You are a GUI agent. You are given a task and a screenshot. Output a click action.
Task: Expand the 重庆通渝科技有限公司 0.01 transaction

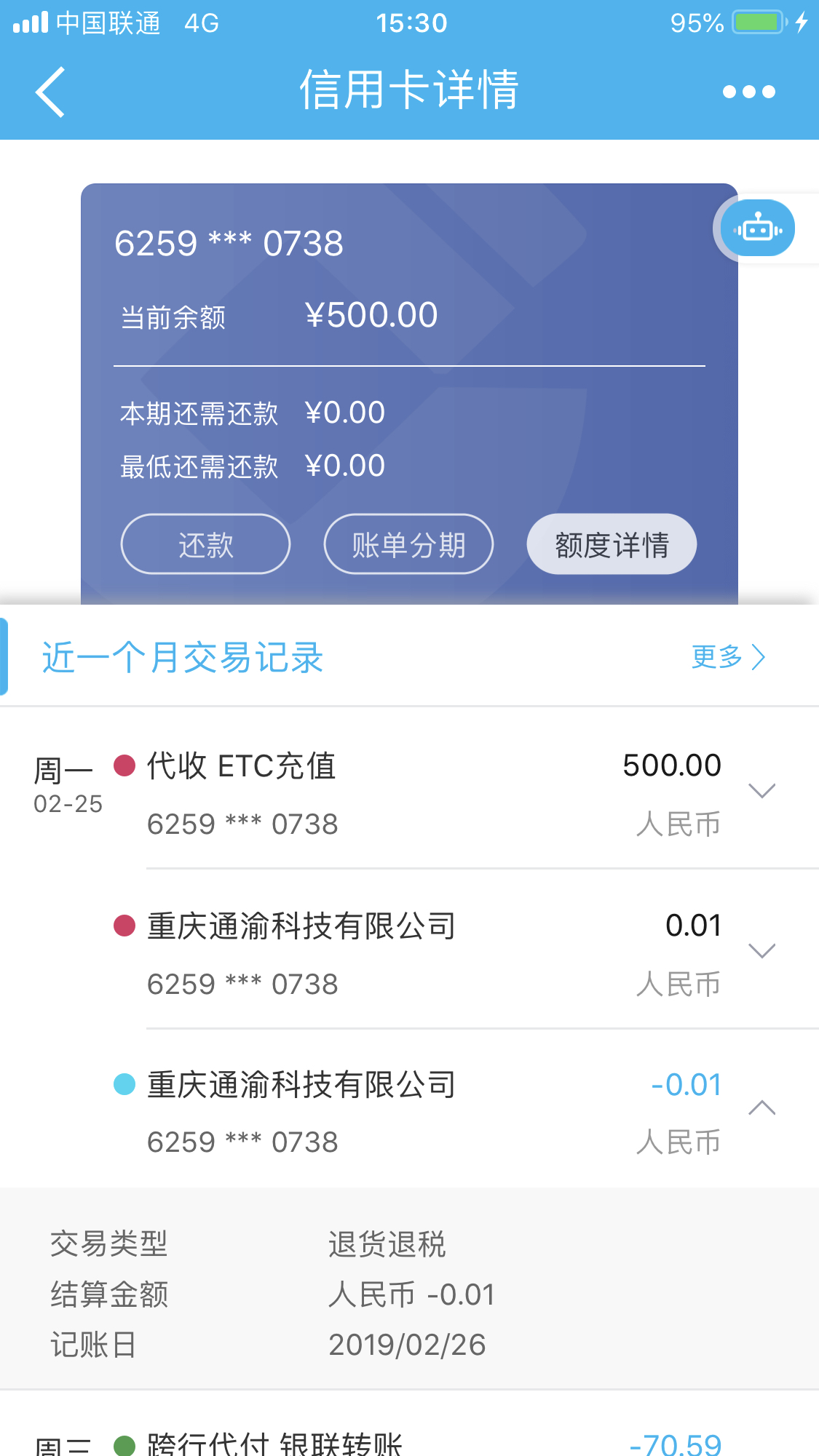point(761,951)
